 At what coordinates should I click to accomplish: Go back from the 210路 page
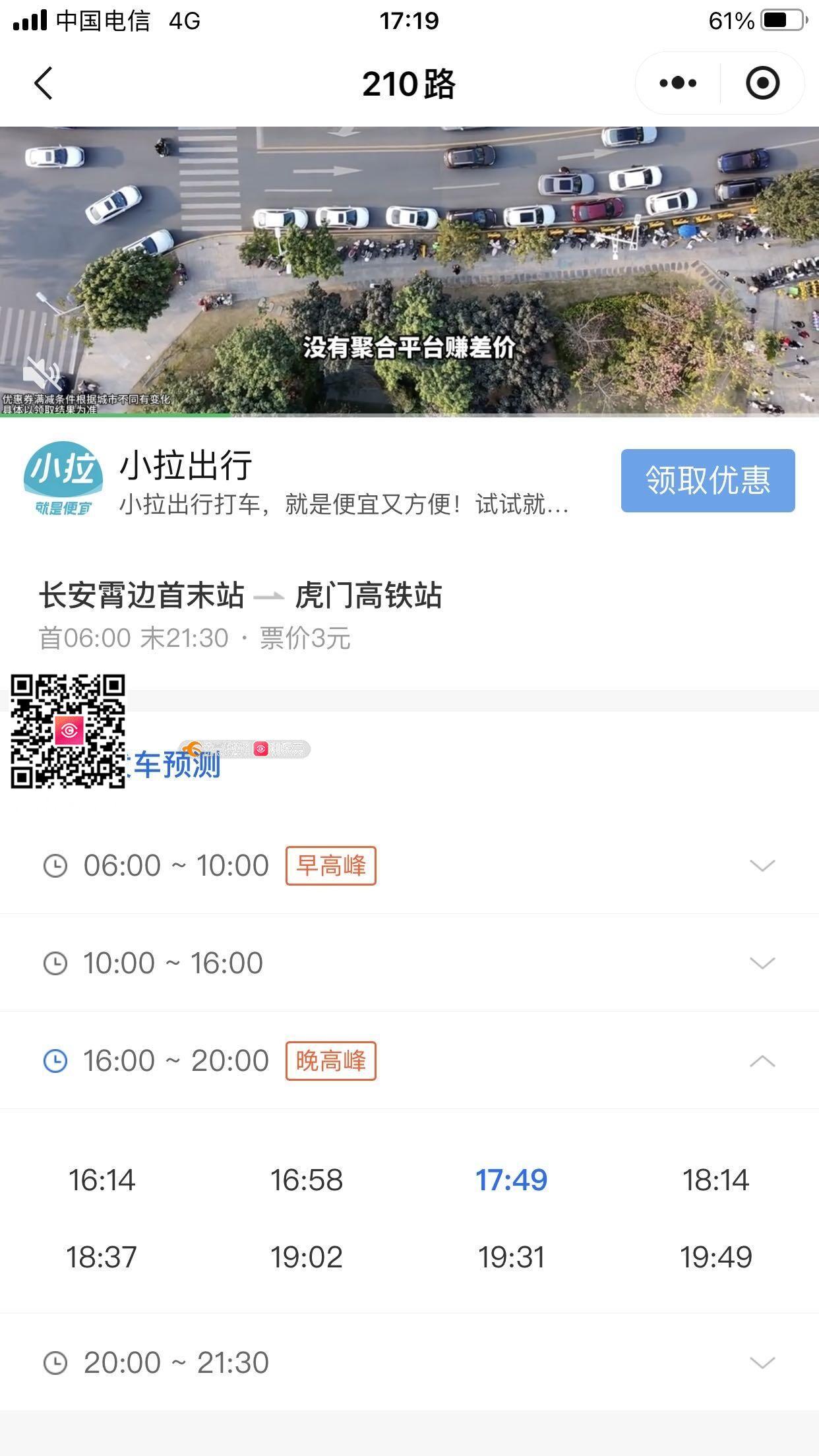click(x=44, y=84)
